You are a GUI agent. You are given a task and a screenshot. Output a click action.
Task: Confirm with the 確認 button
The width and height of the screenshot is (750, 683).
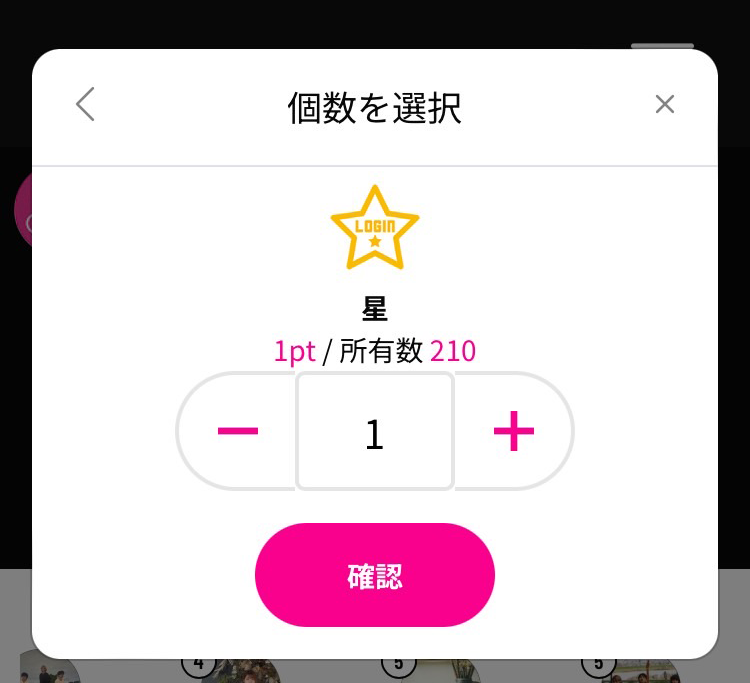click(375, 576)
